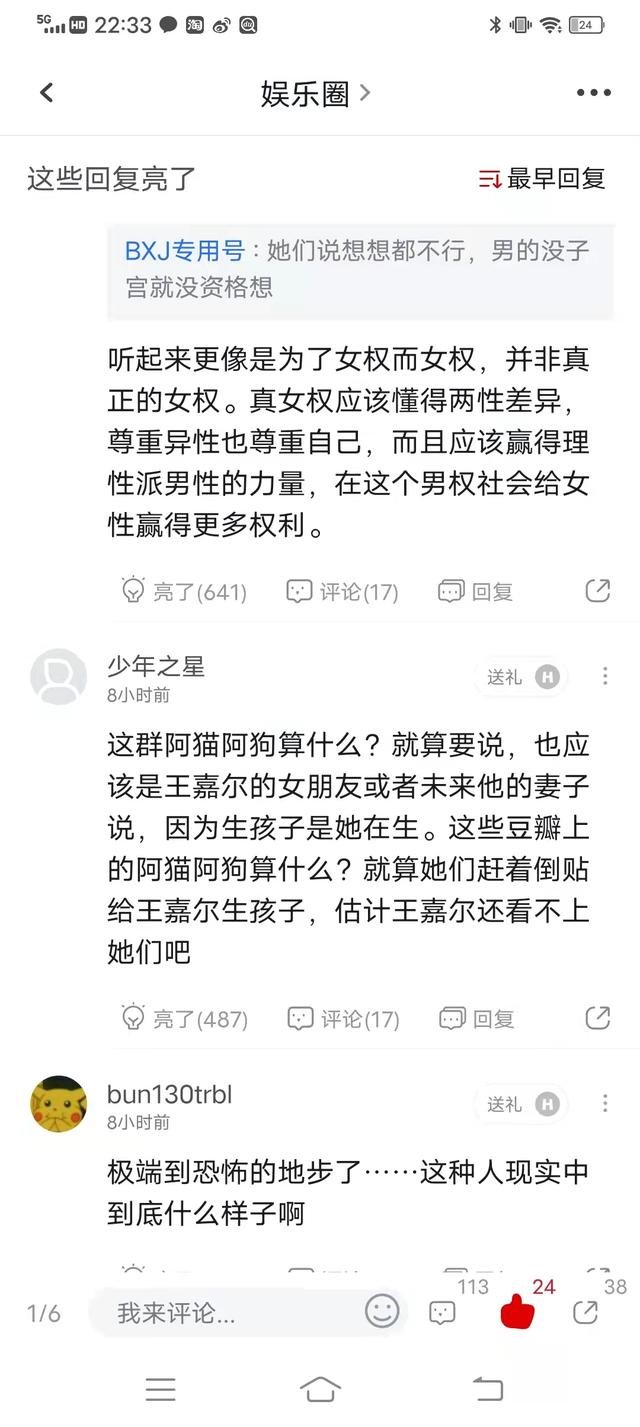
Task: Change sort order via 最早回复
Action: [x=543, y=179]
